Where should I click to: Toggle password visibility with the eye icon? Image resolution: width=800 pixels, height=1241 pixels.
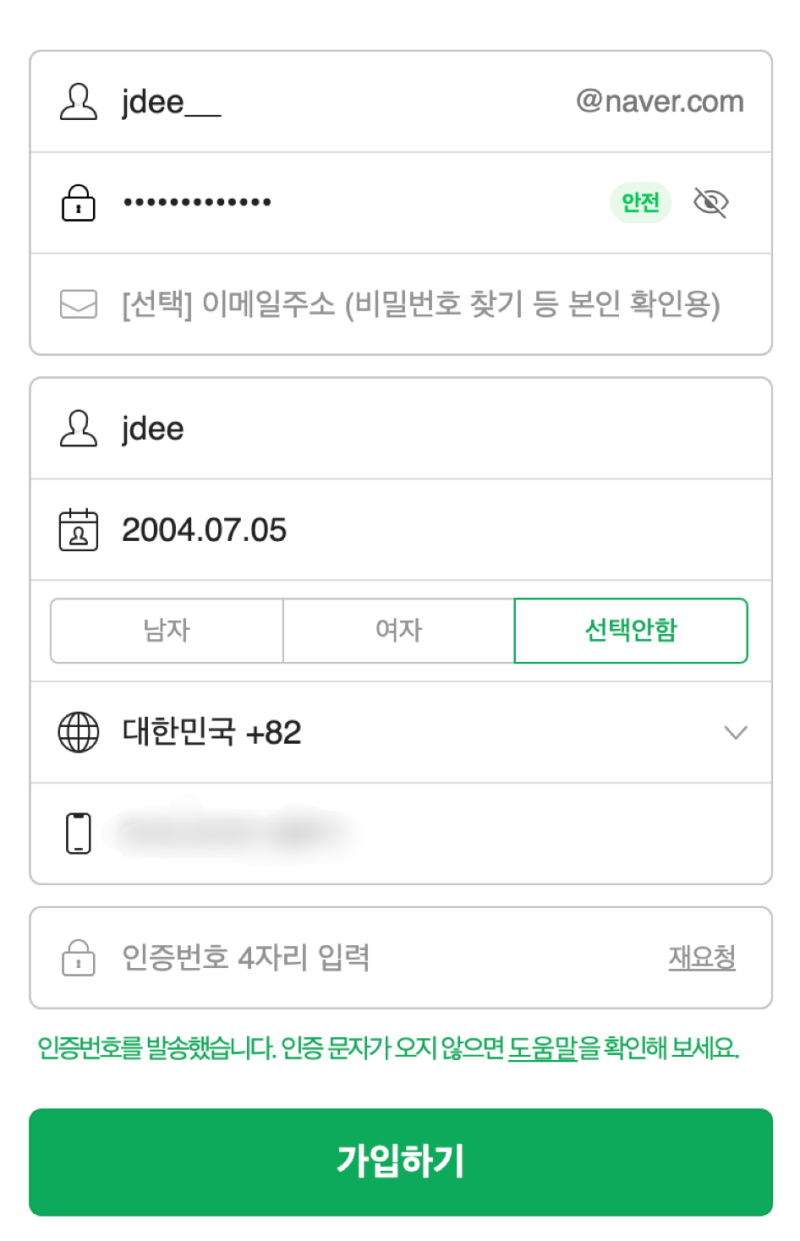click(711, 202)
